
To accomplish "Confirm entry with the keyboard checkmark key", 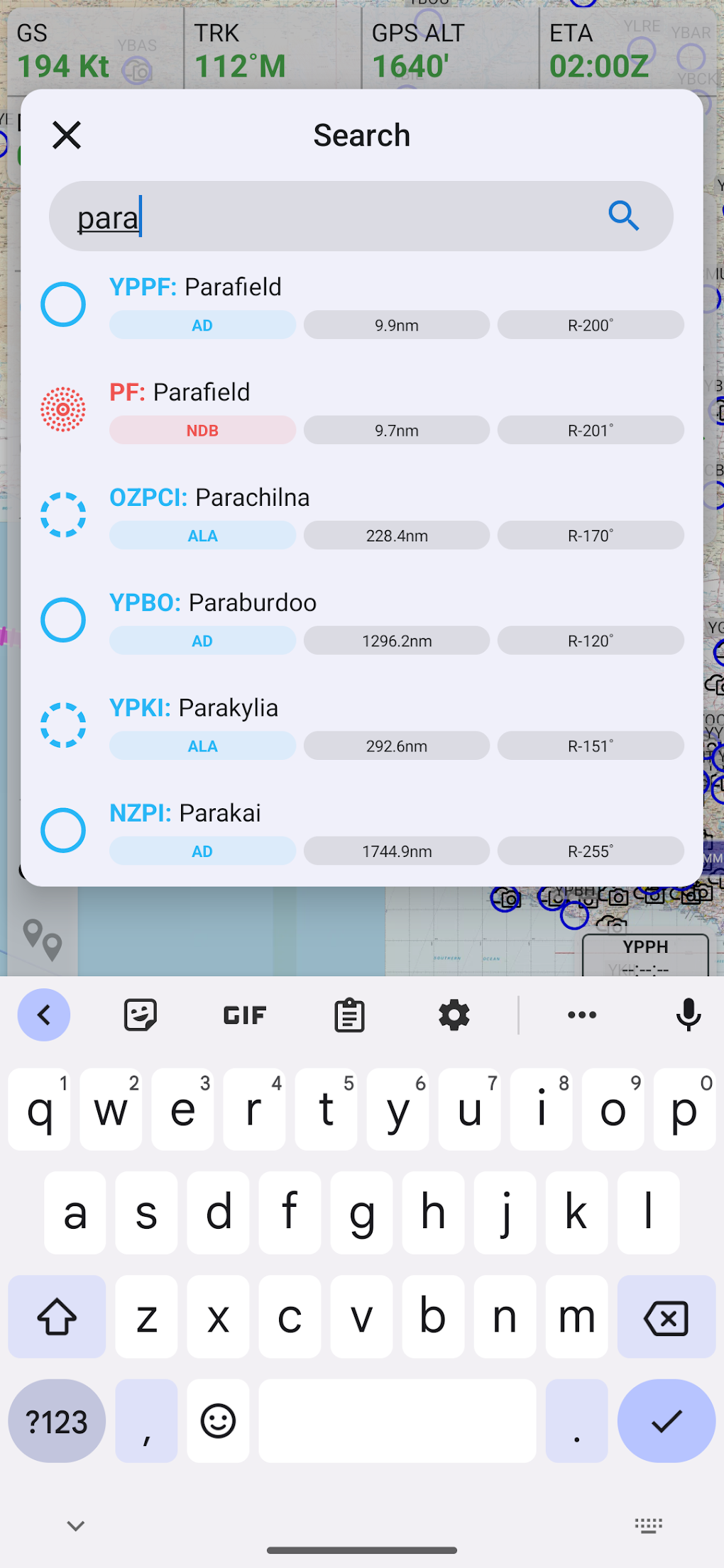I will coord(666,1421).
